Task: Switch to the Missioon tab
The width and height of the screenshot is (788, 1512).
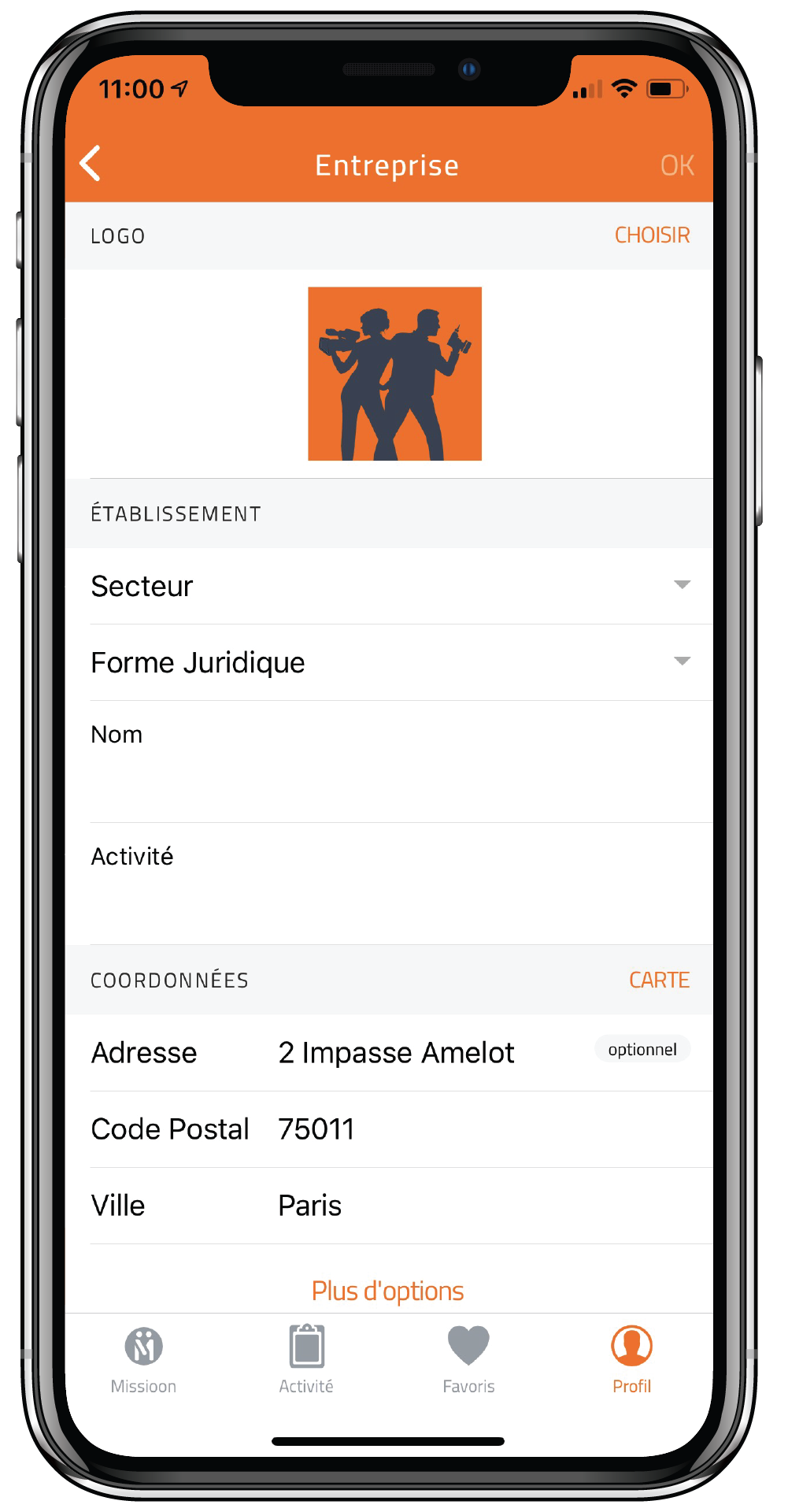Action: pos(143,1359)
